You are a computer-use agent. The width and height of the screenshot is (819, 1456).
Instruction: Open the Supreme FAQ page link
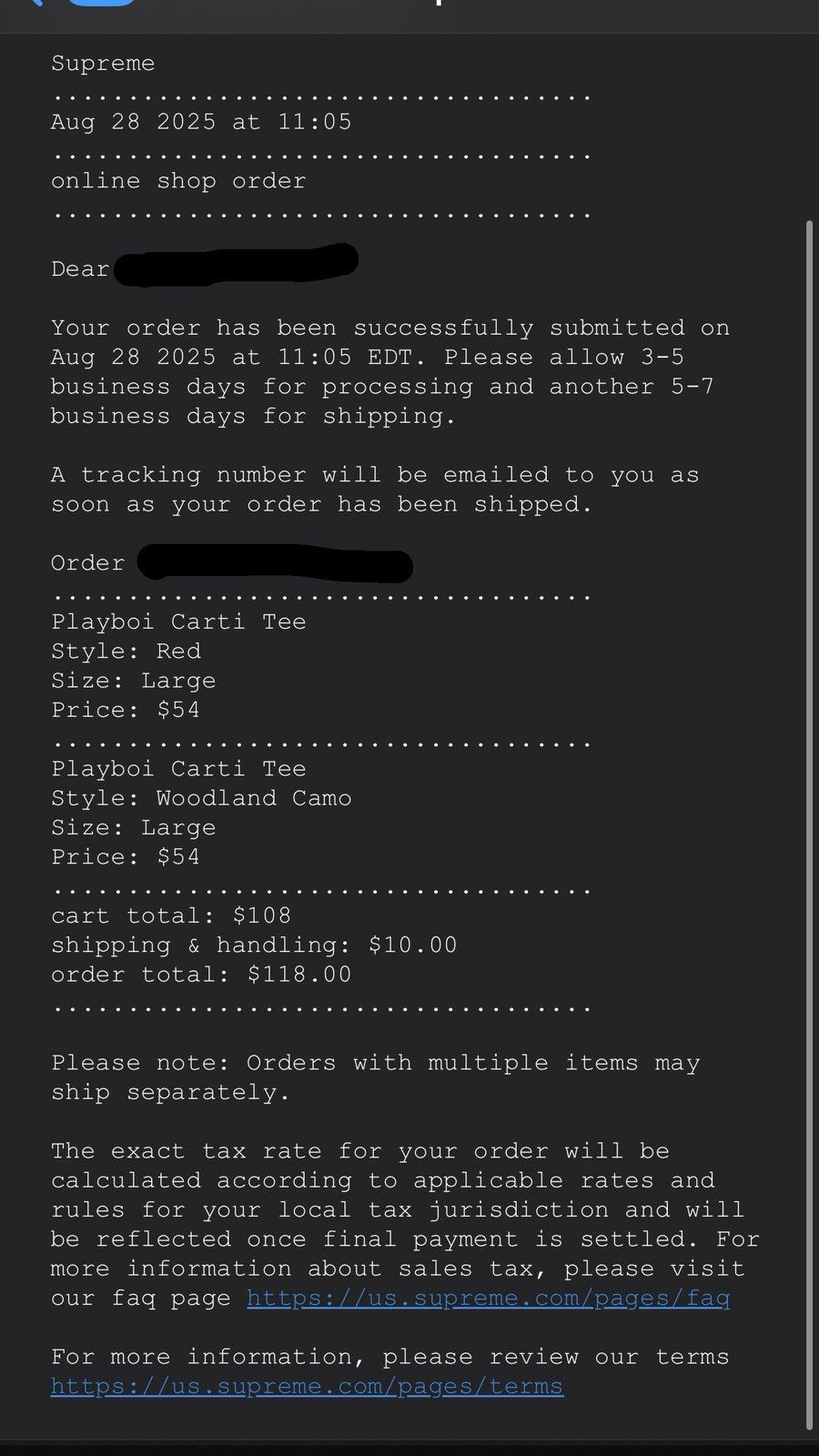pyautogui.click(x=489, y=1298)
